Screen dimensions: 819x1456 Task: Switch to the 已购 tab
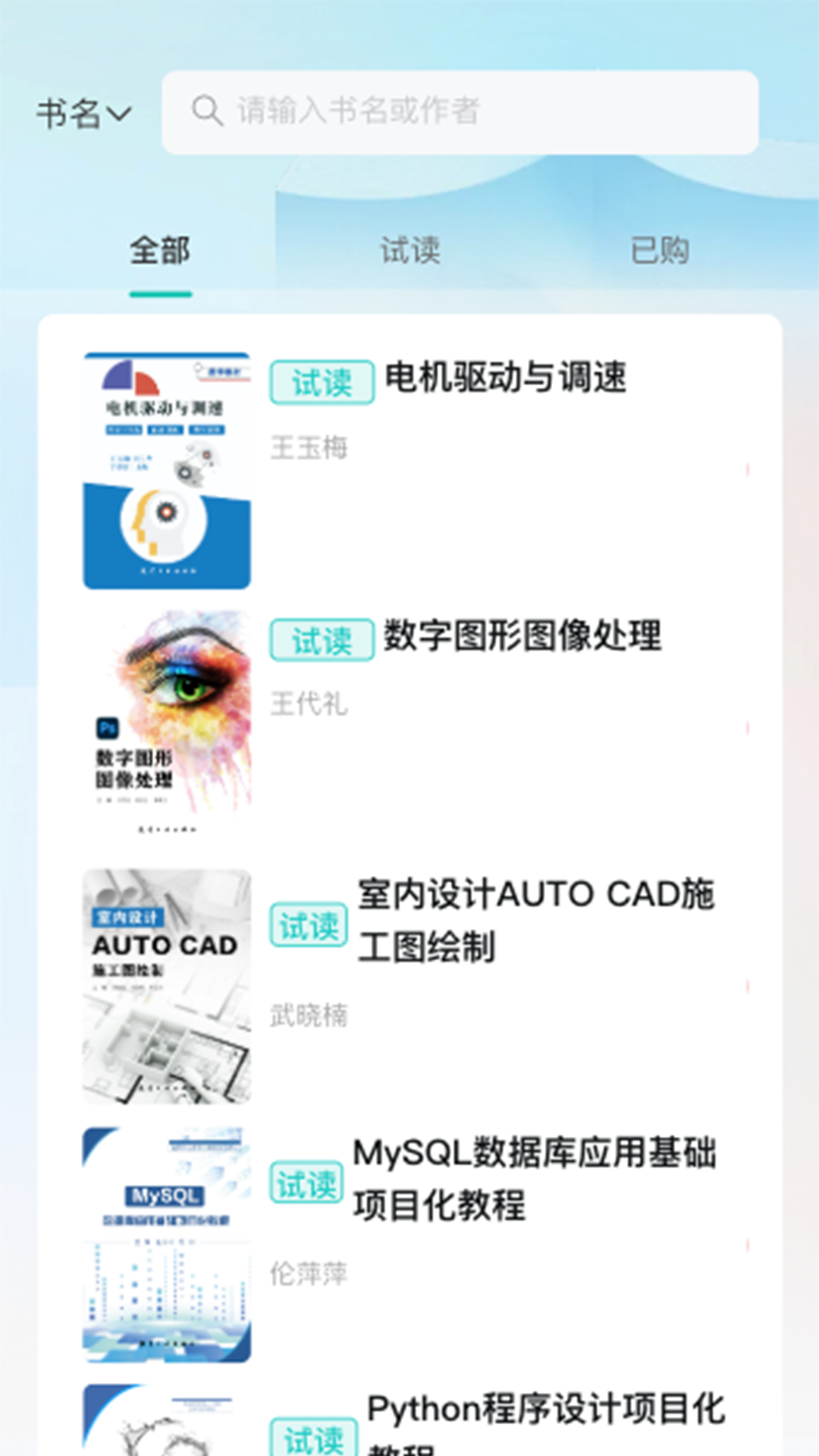(x=661, y=250)
